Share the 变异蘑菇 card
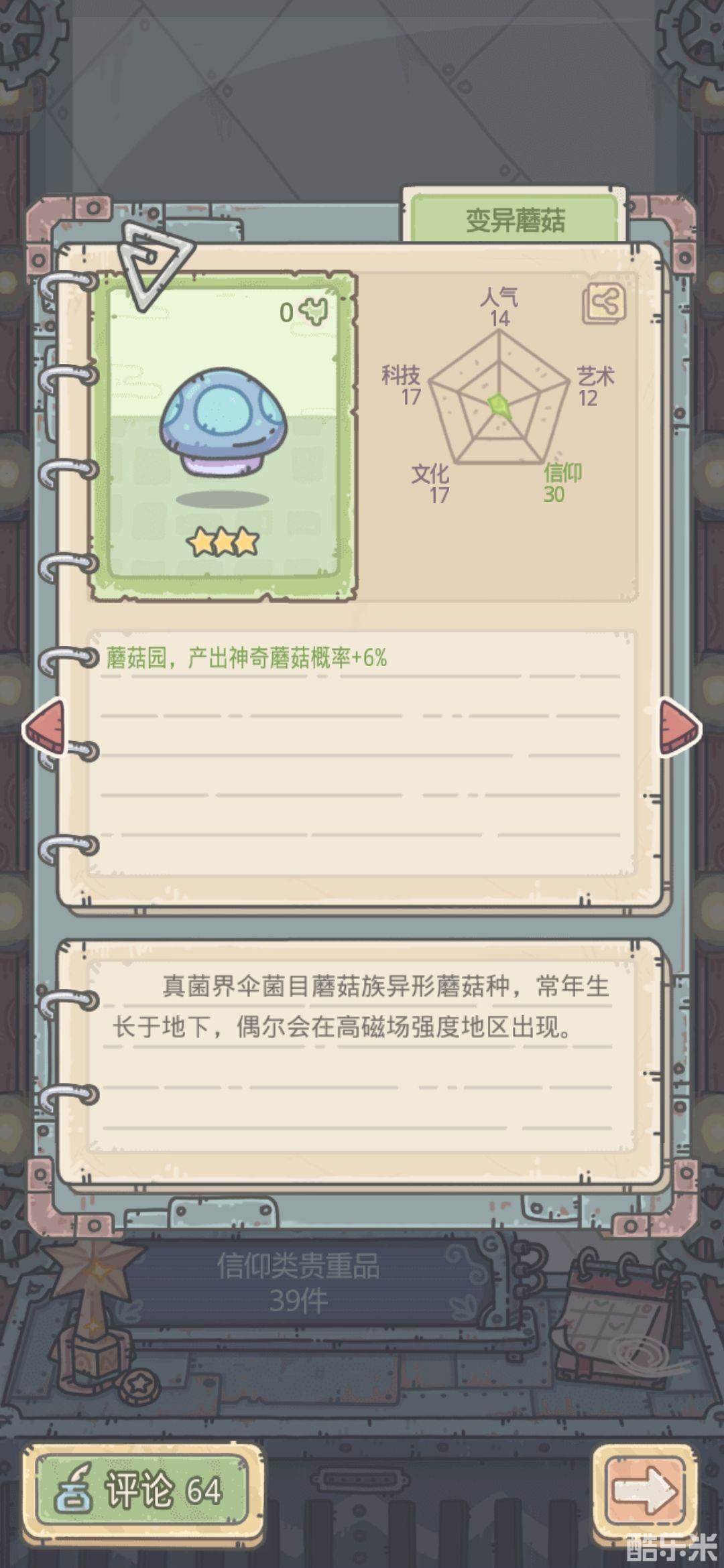The width and height of the screenshot is (724, 1568). tap(604, 304)
